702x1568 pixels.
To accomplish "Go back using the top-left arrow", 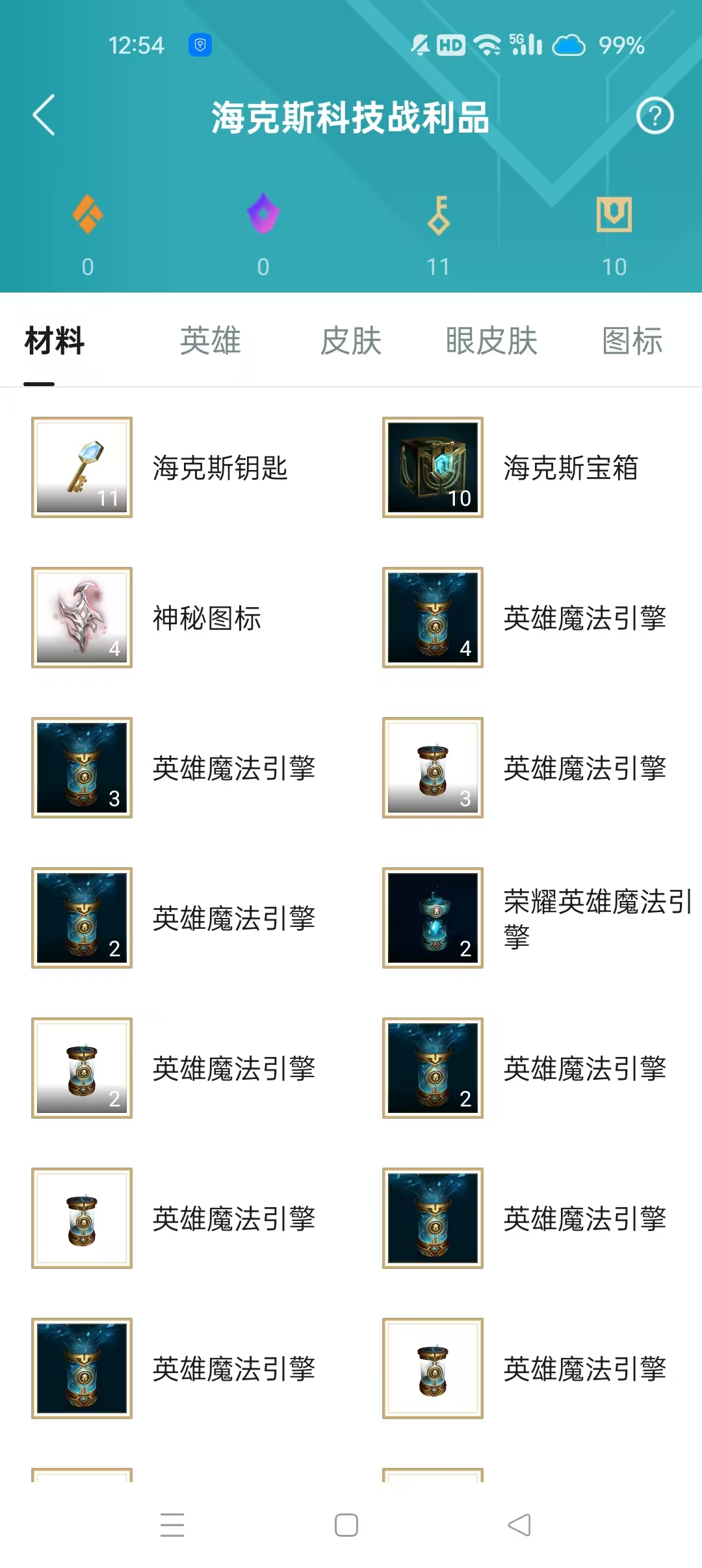I will pyautogui.click(x=44, y=116).
